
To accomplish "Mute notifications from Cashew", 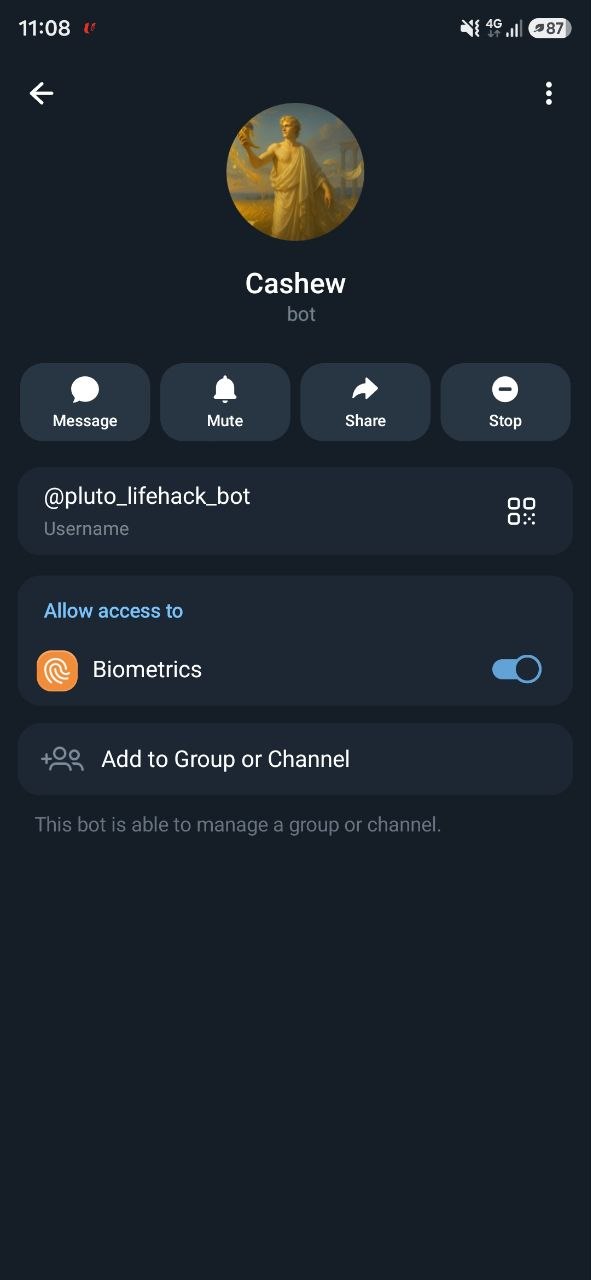I will tap(225, 402).
